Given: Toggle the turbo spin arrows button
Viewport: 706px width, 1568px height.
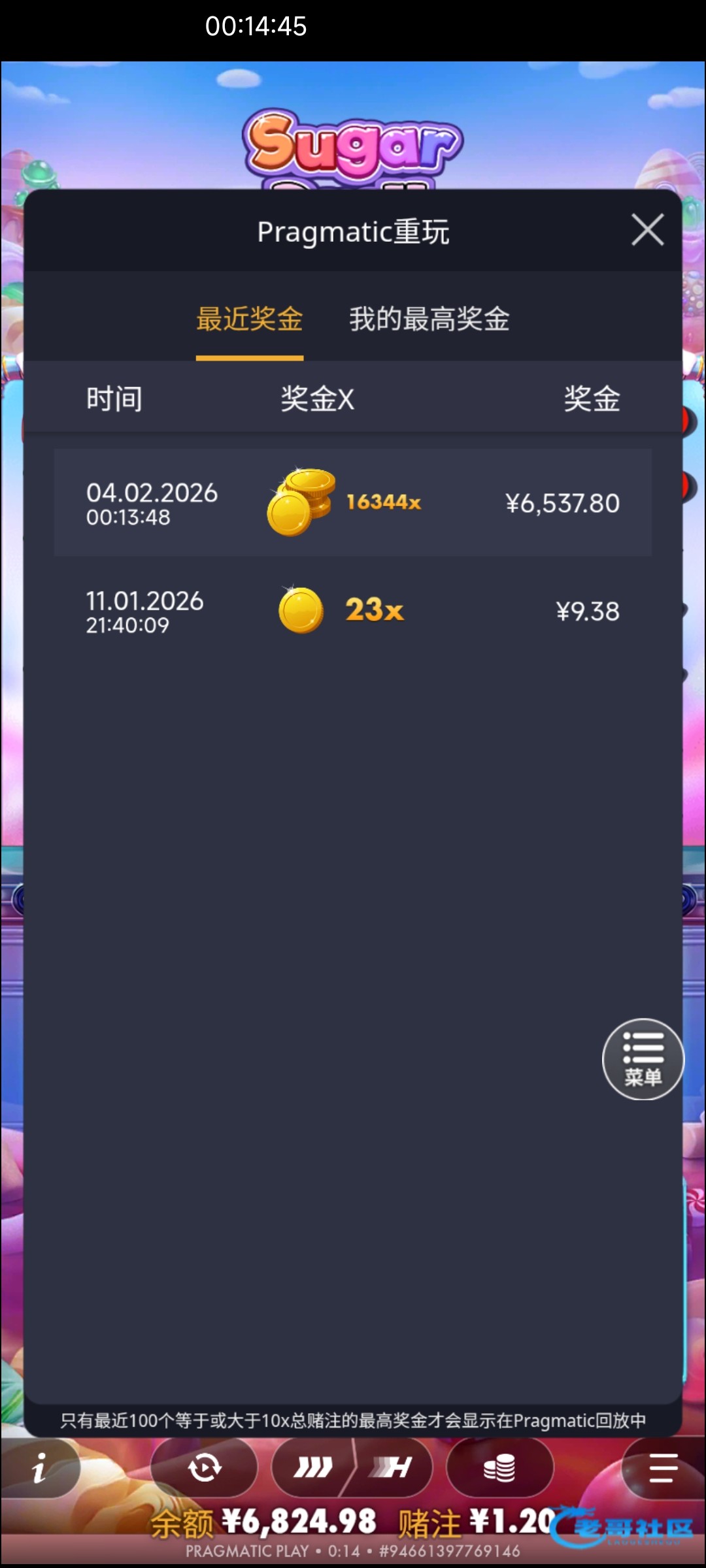Looking at the screenshot, I should (314, 1468).
